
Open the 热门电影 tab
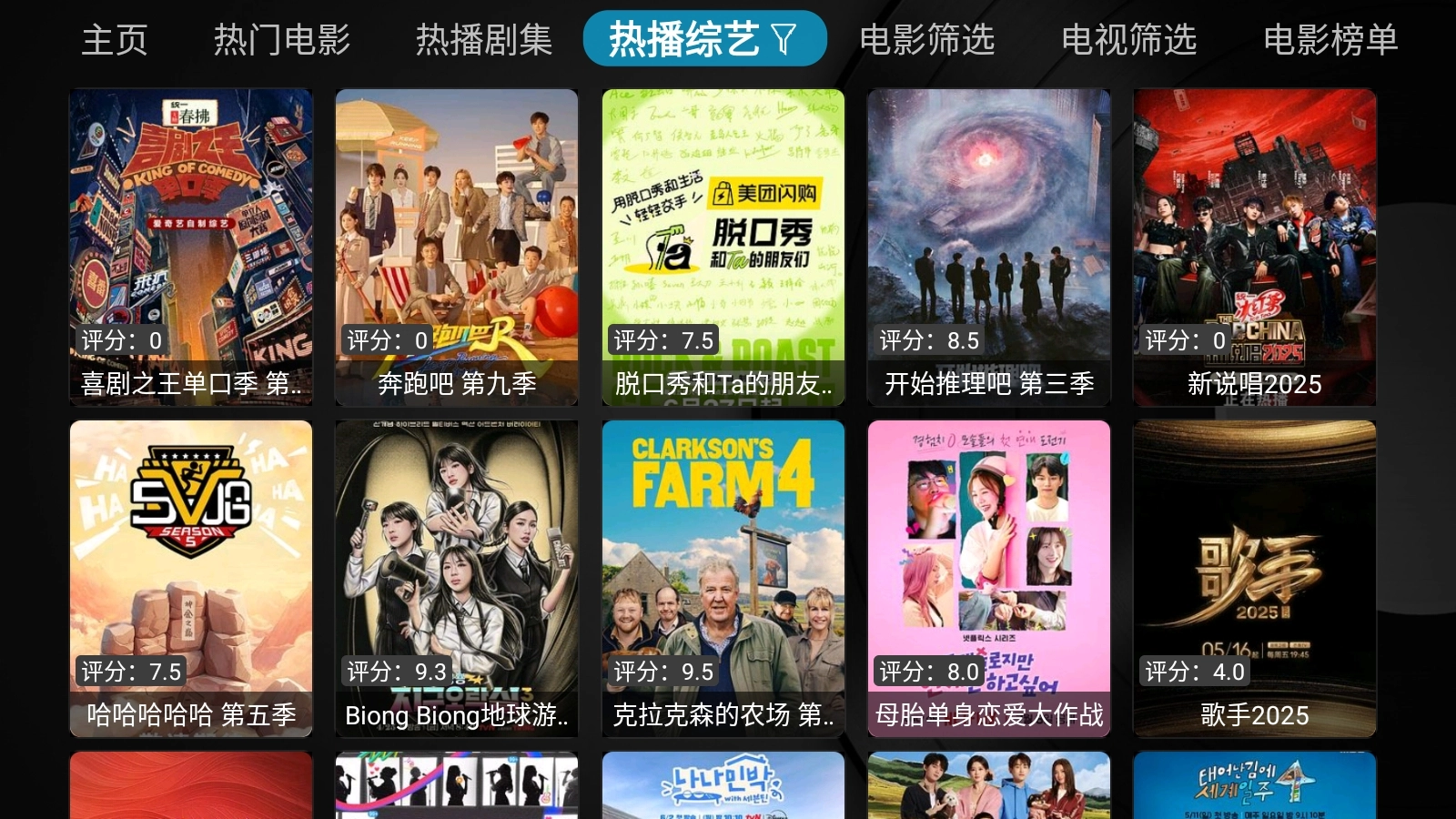(282, 40)
